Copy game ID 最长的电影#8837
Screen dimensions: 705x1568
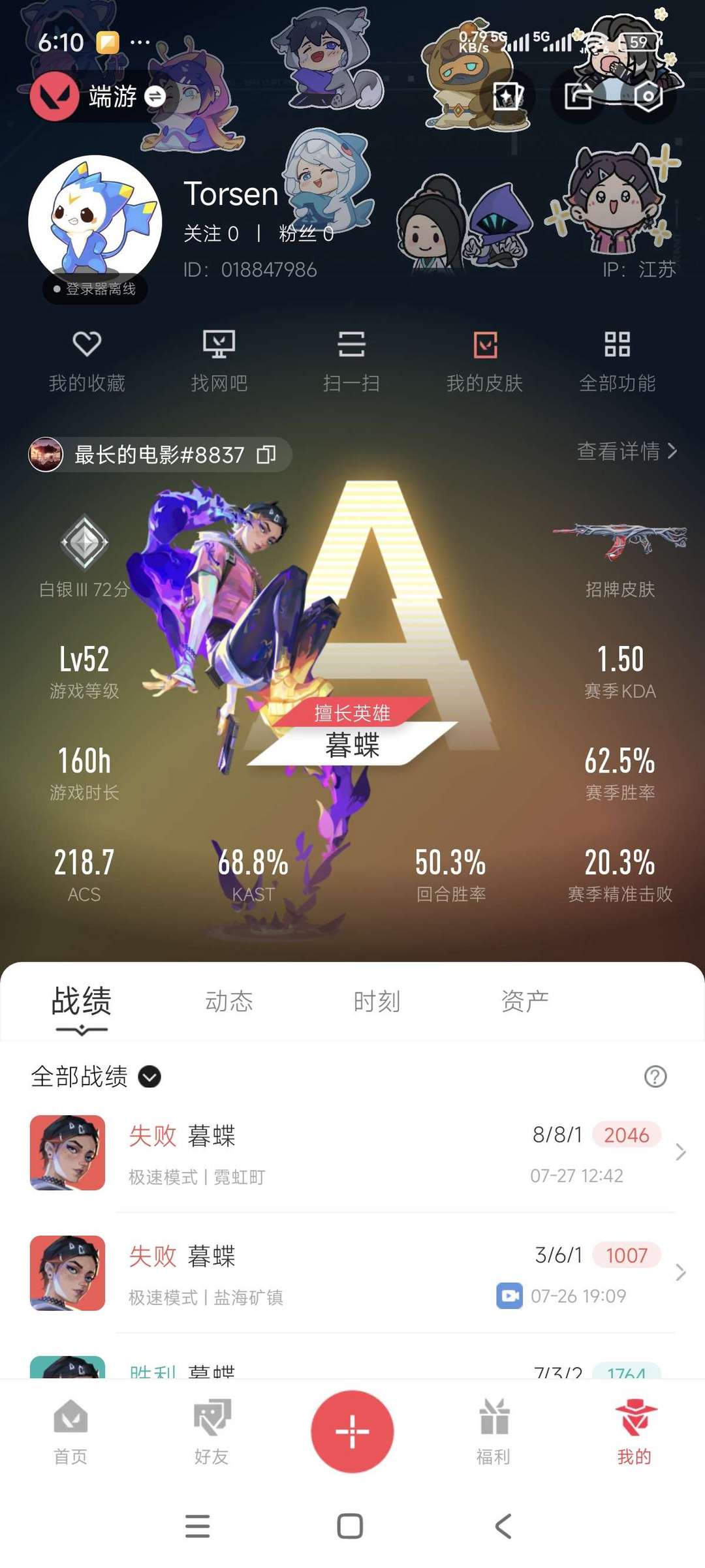click(266, 454)
